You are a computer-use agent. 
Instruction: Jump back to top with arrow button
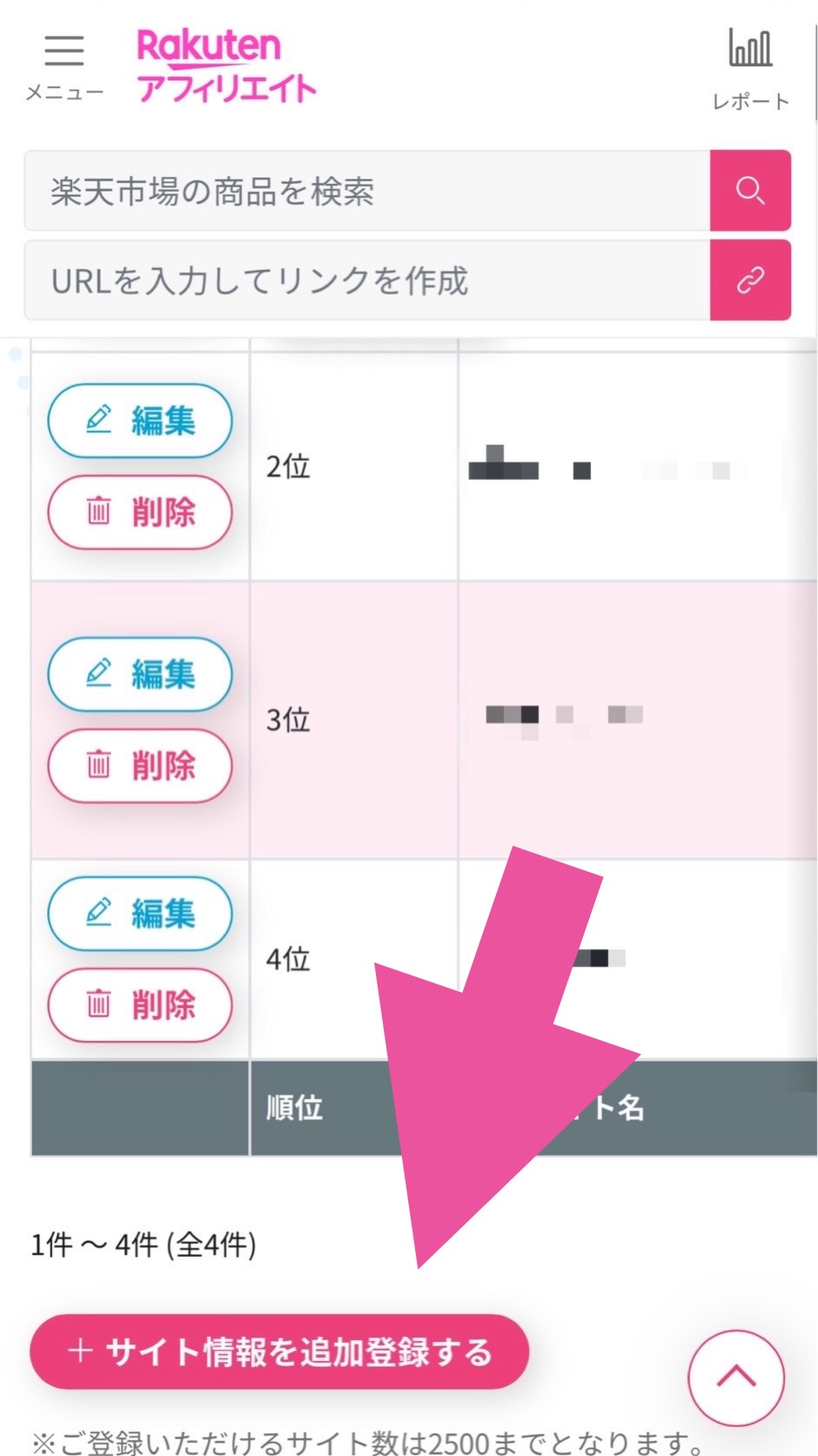pos(736,1378)
